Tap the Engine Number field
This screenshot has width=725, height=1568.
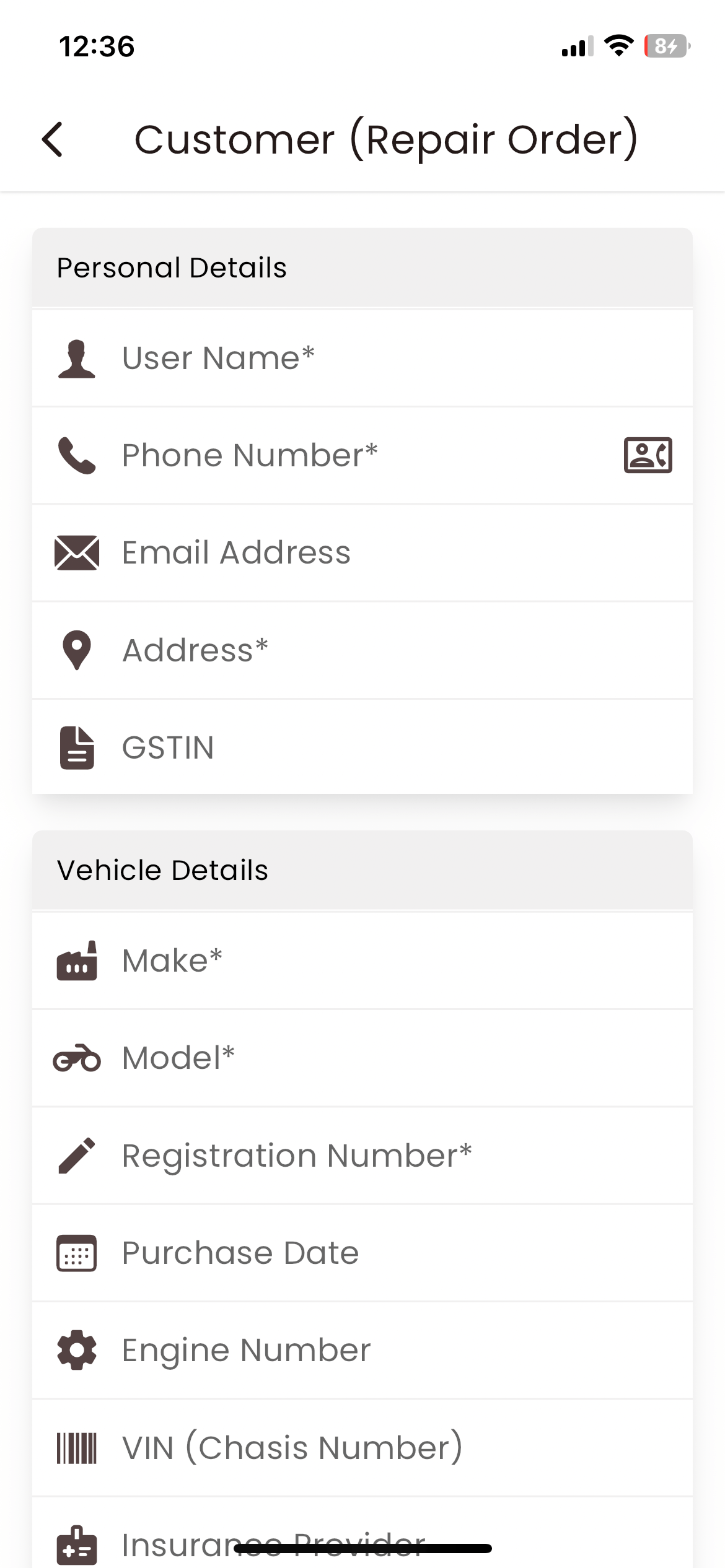pyautogui.click(x=372, y=1350)
